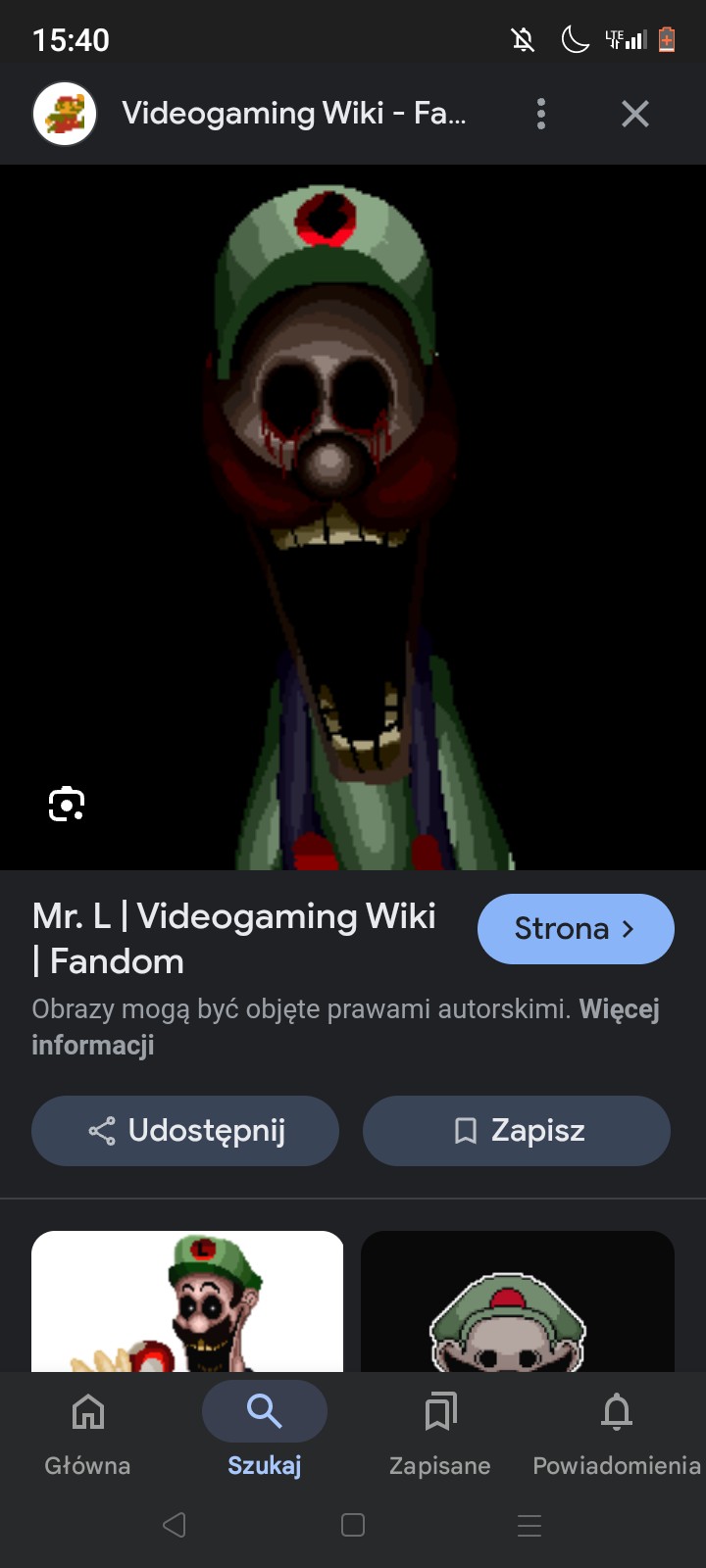
Task: Tap the system back button
Action: [175, 1525]
